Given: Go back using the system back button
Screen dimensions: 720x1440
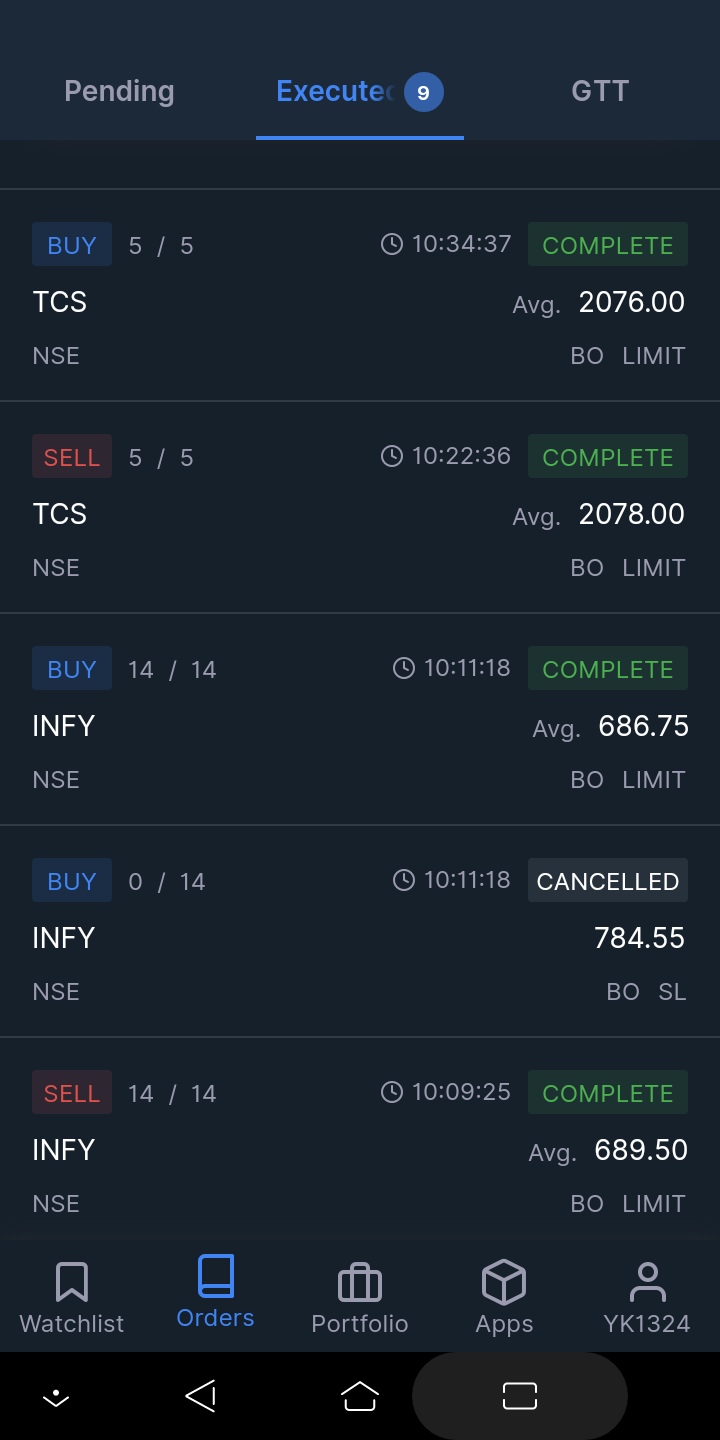Looking at the screenshot, I should coord(201,1396).
